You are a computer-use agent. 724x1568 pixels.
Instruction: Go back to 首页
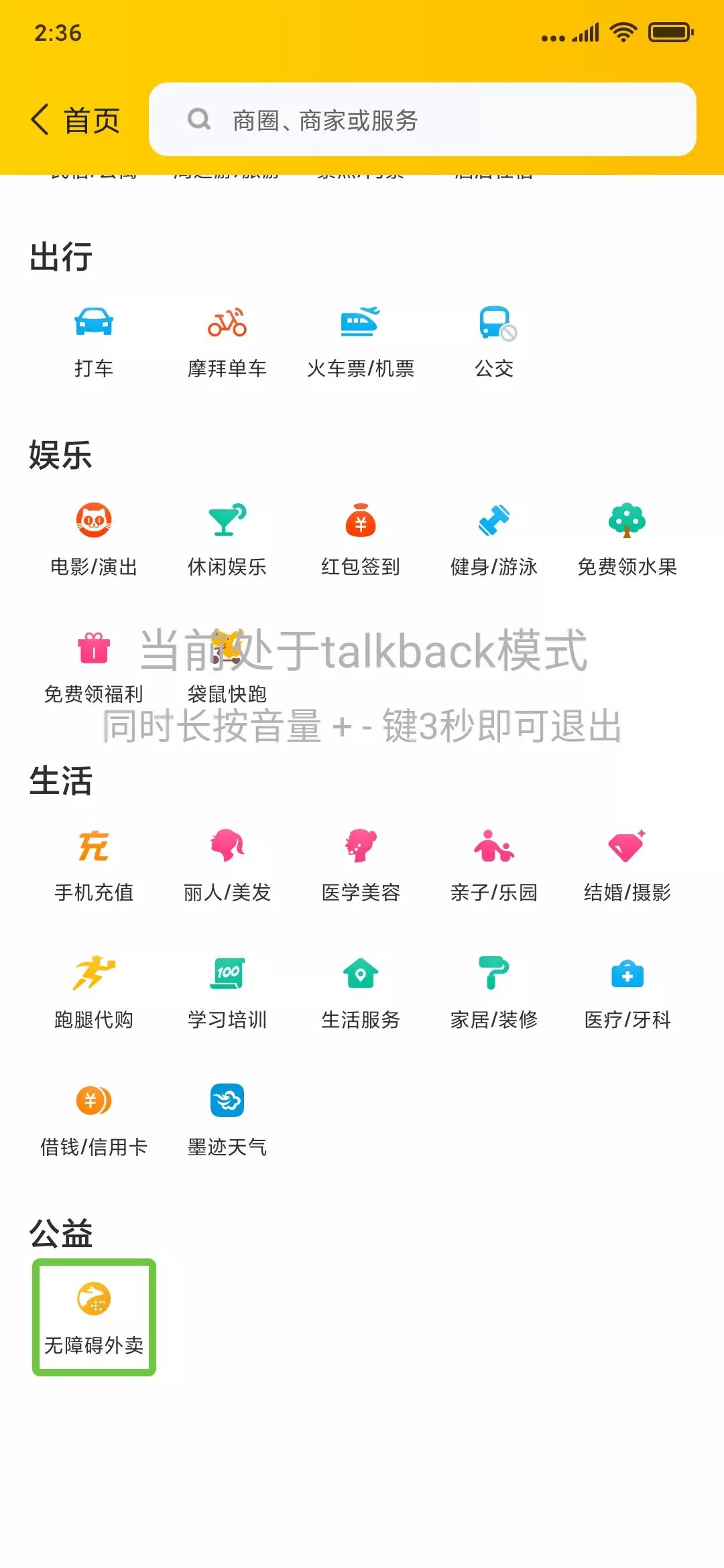[x=75, y=121]
